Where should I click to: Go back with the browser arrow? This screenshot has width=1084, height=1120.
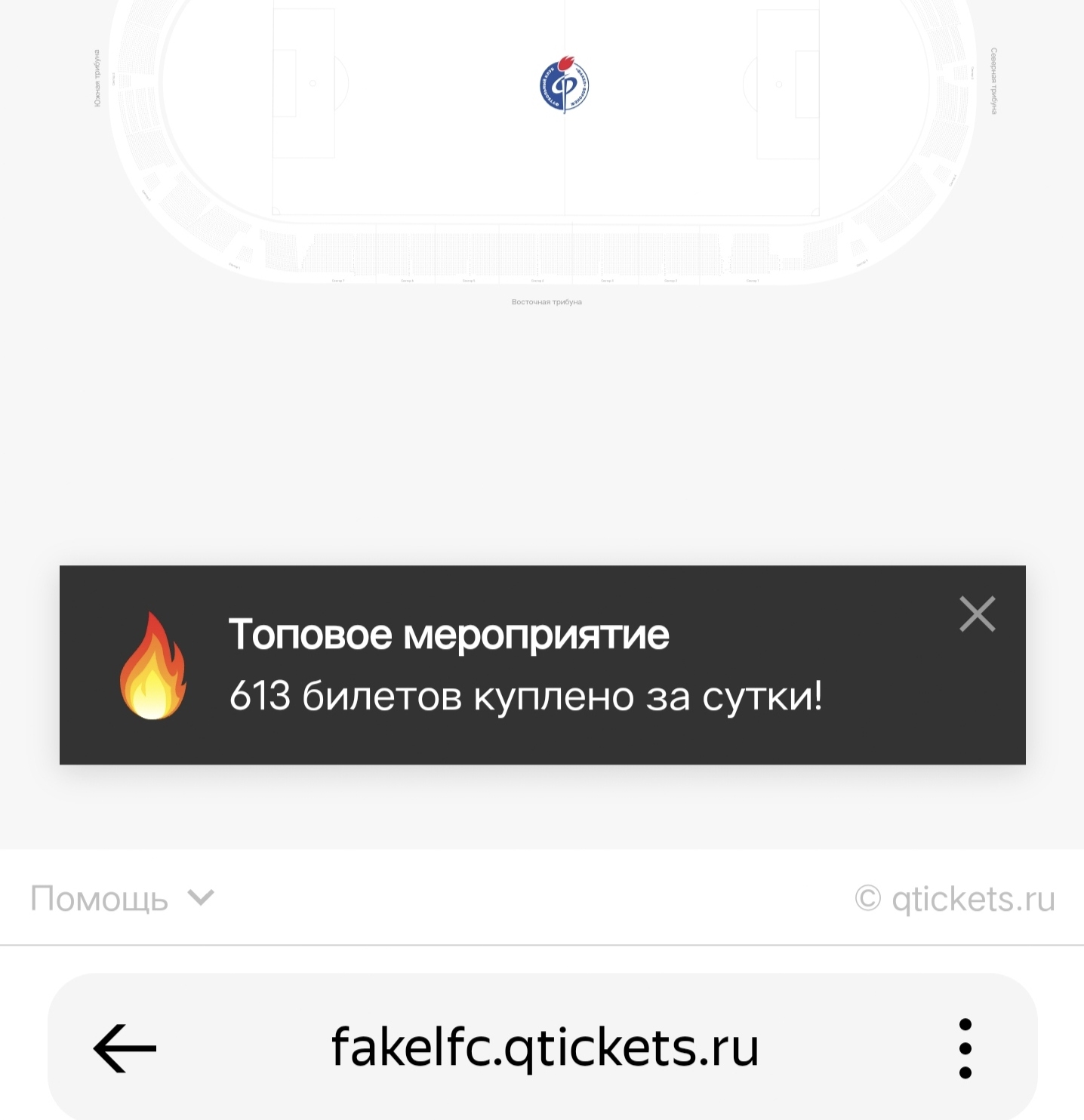(125, 1048)
